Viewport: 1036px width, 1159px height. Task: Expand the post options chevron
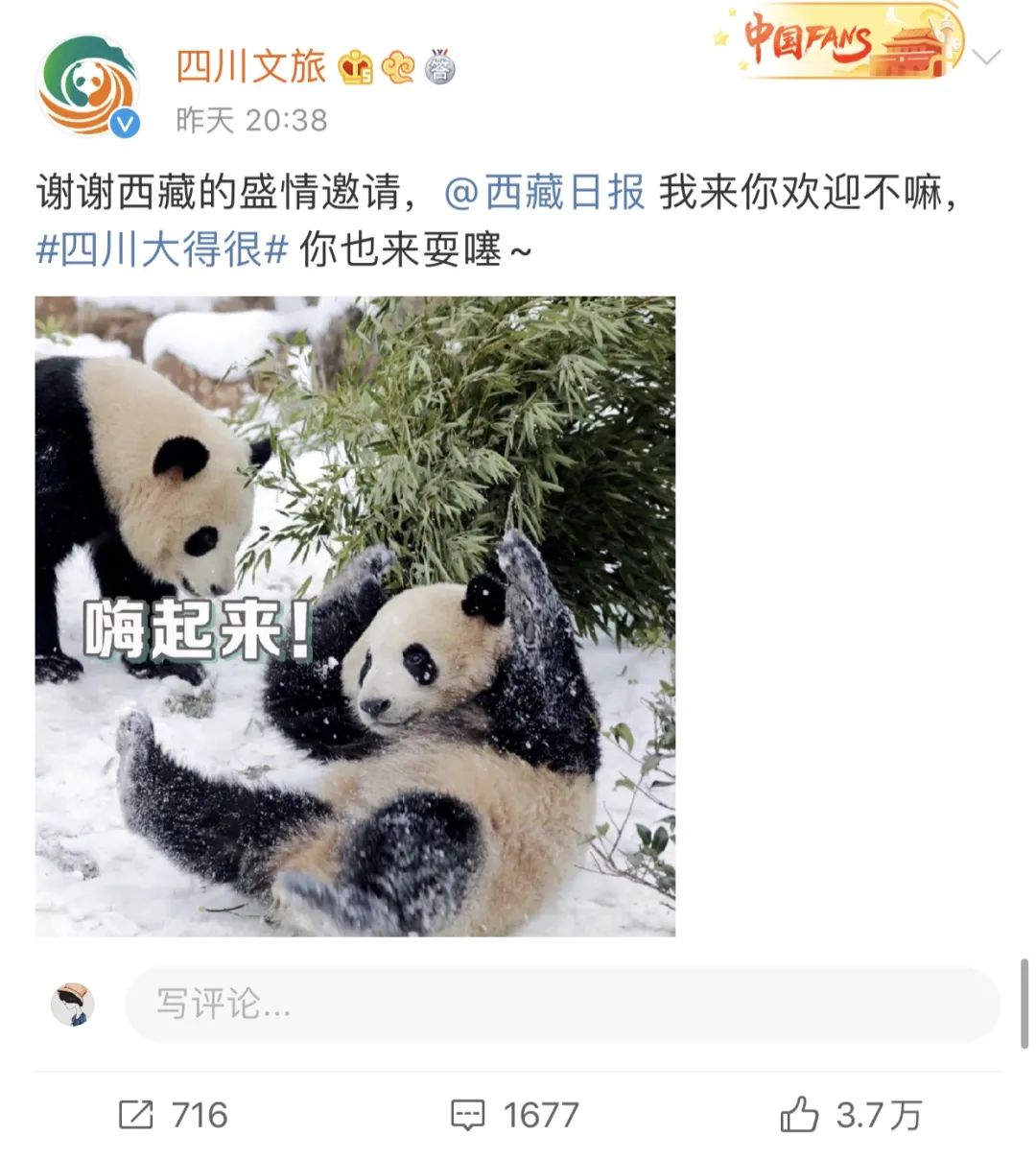986,57
